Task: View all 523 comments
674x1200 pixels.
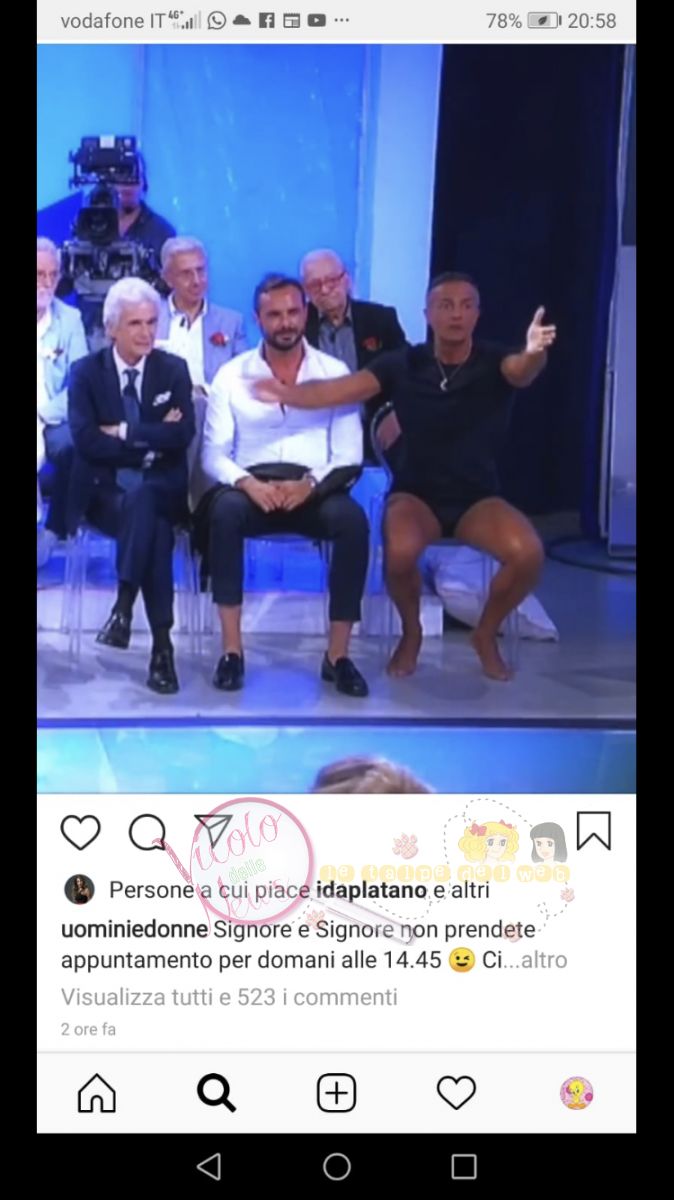Action: tap(229, 997)
